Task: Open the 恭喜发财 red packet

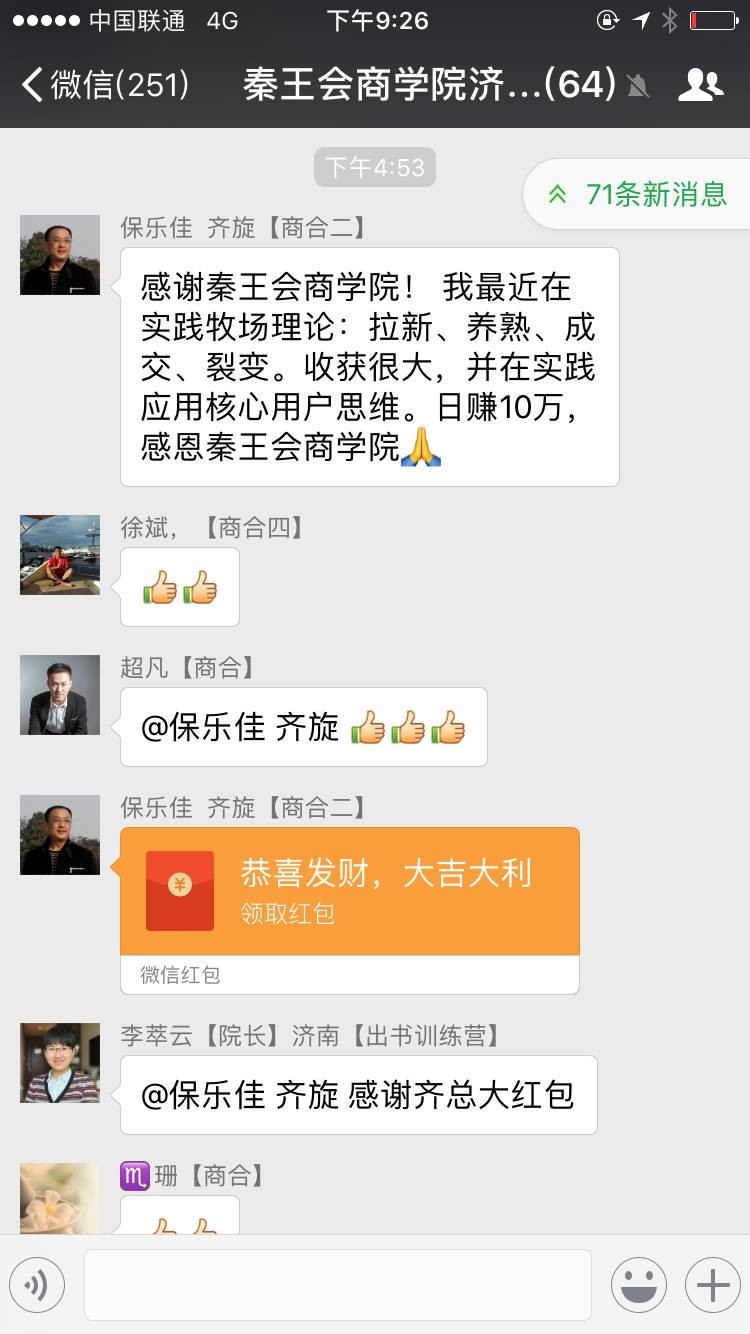Action: [x=350, y=890]
